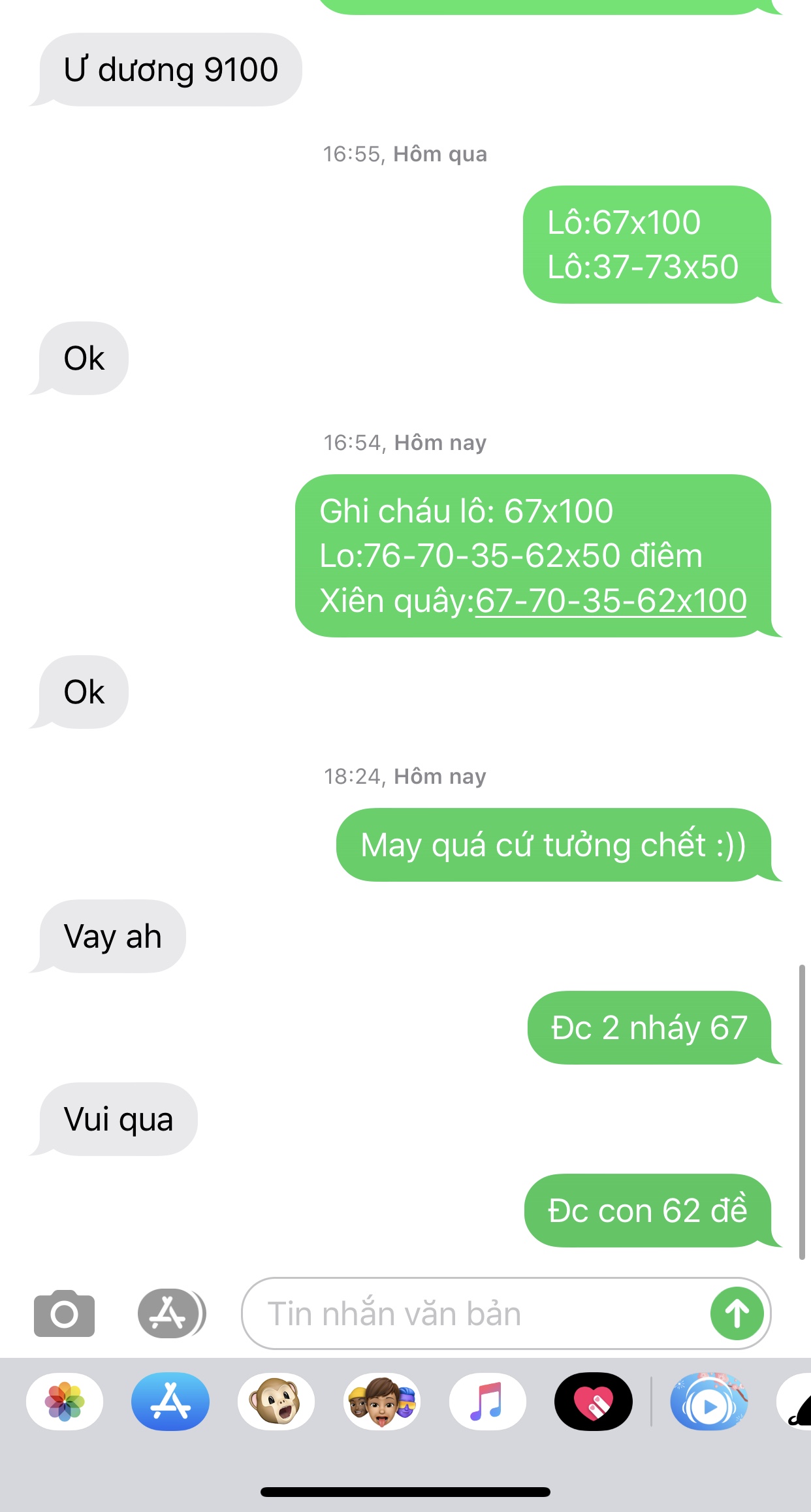
Task: Launch the Animoji monkey app
Action: coord(276,1402)
